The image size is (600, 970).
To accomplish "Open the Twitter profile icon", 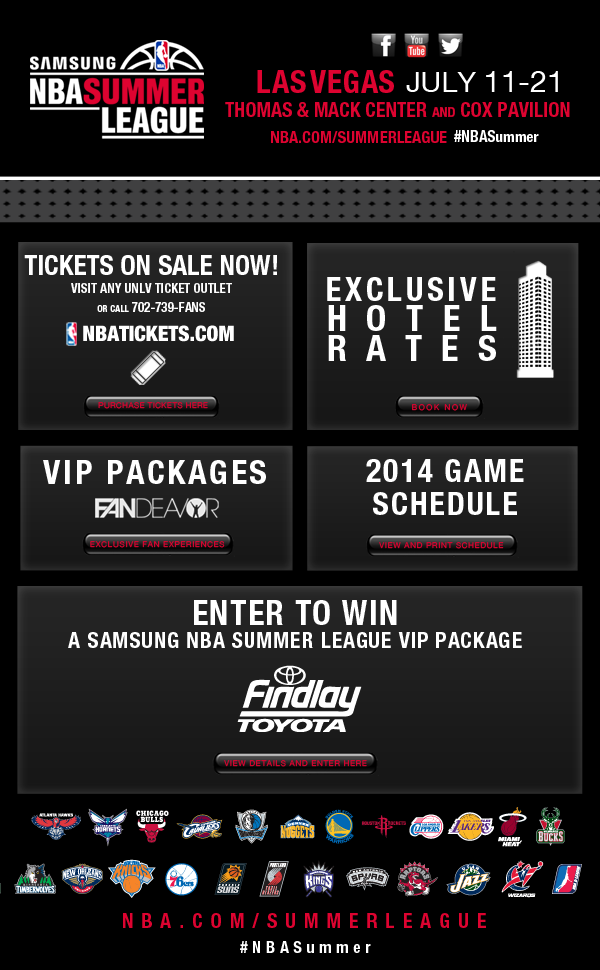I will point(450,45).
